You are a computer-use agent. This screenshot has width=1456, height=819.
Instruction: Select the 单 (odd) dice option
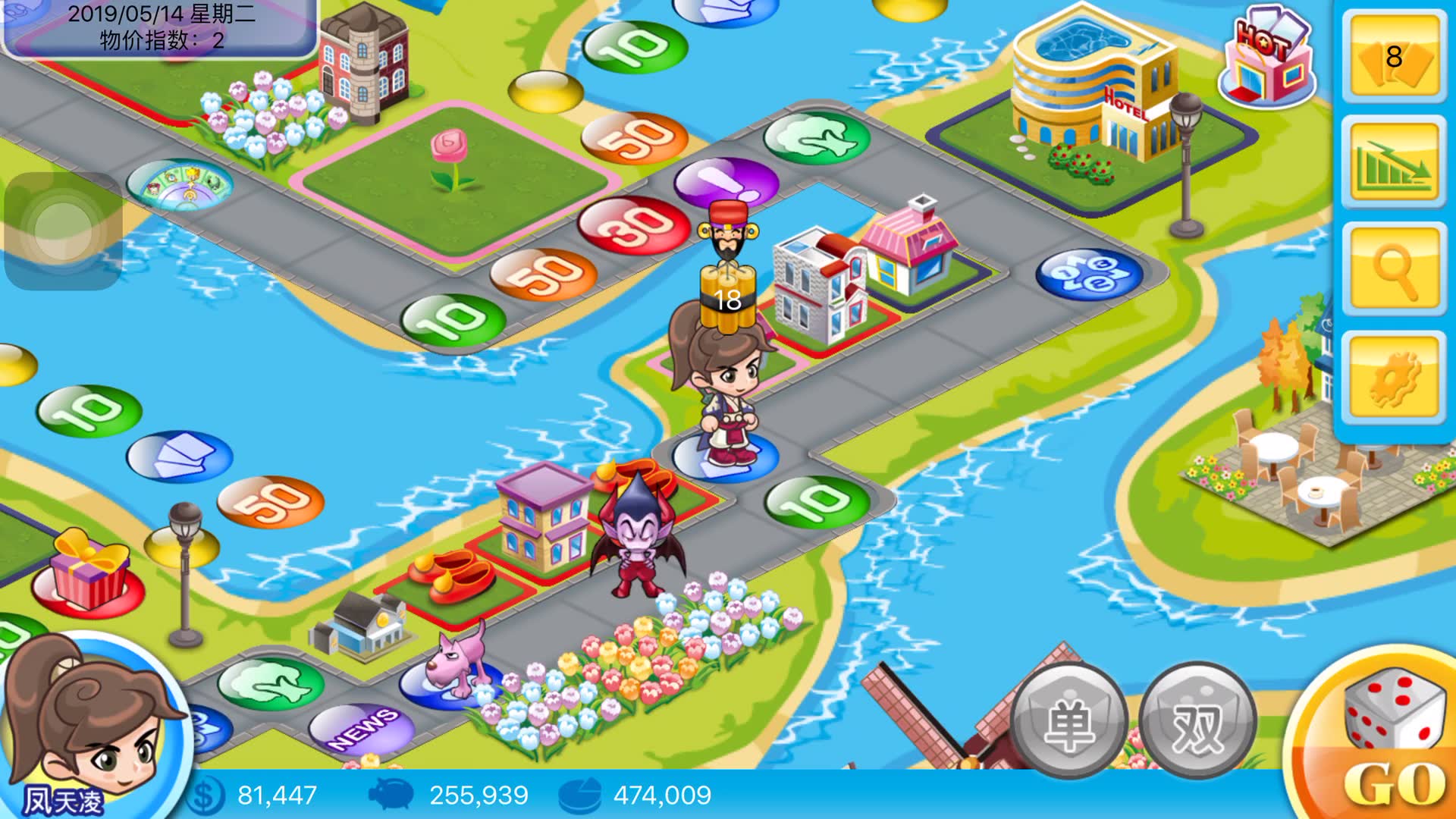(1069, 720)
